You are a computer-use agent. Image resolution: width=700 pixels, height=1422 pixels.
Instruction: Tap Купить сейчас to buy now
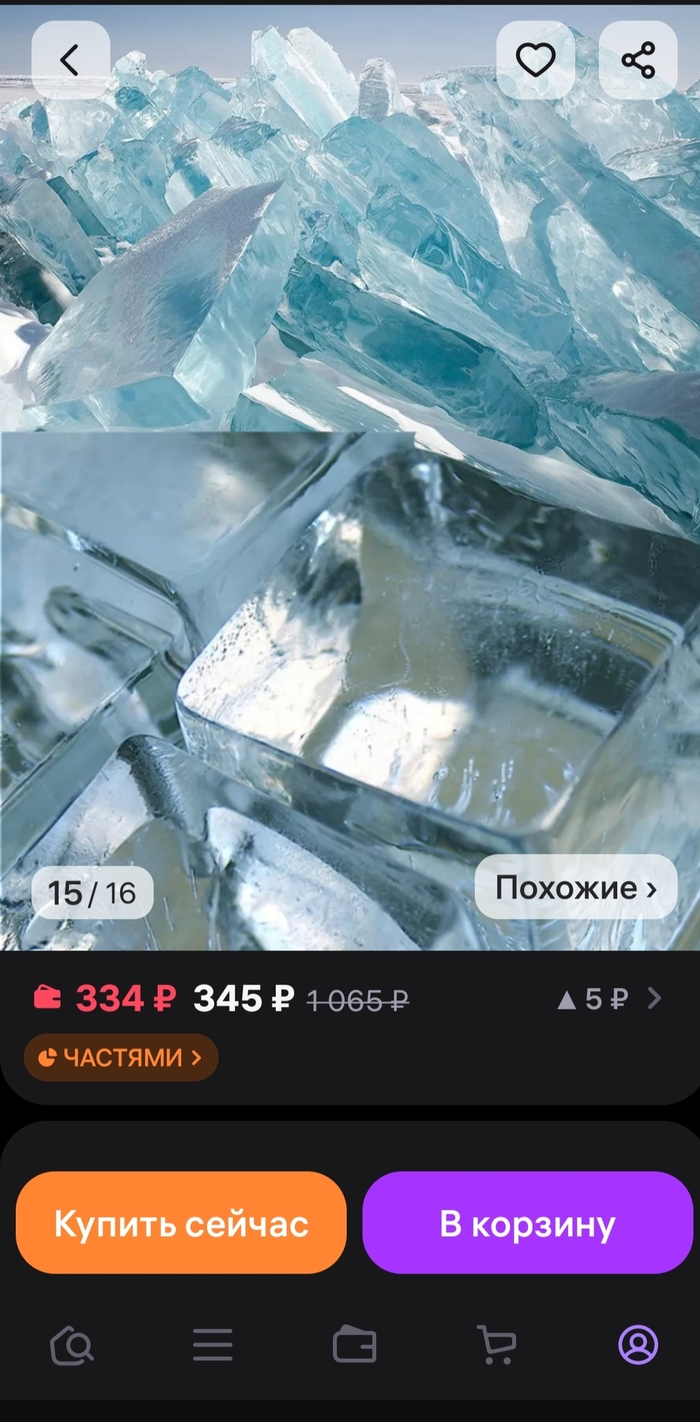pos(181,1223)
